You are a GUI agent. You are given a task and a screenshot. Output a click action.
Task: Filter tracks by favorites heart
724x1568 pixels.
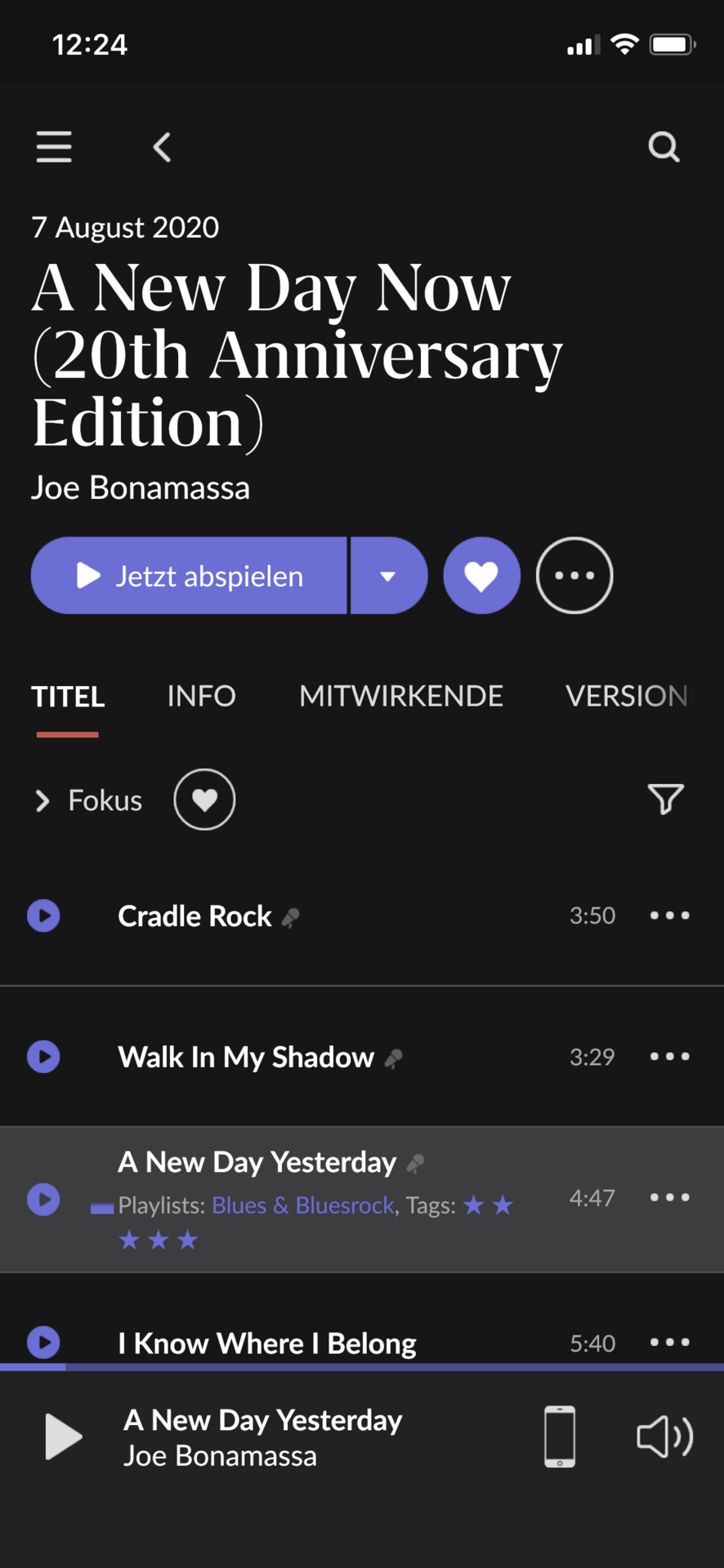(x=204, y=800)
